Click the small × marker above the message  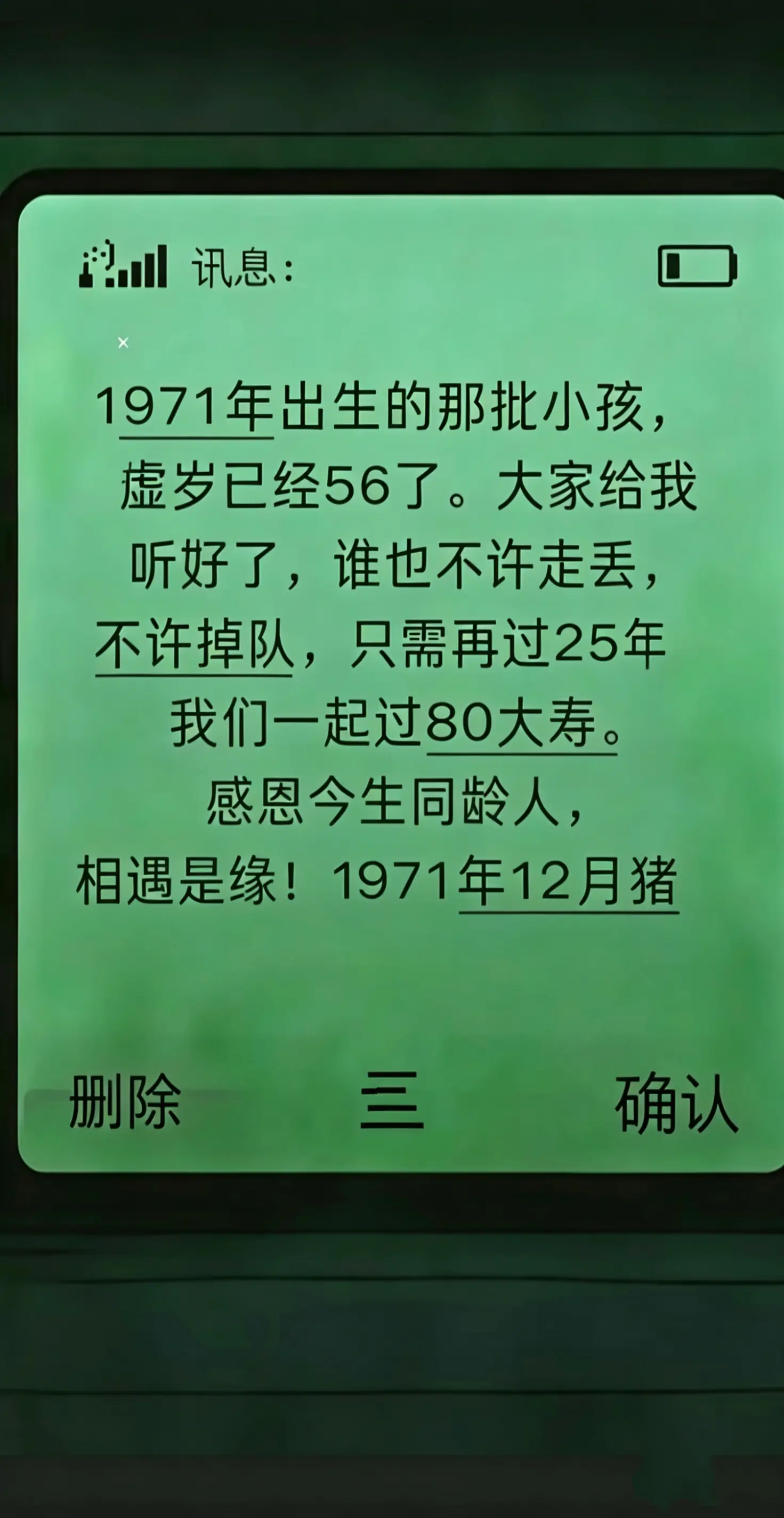click(123, 342)
